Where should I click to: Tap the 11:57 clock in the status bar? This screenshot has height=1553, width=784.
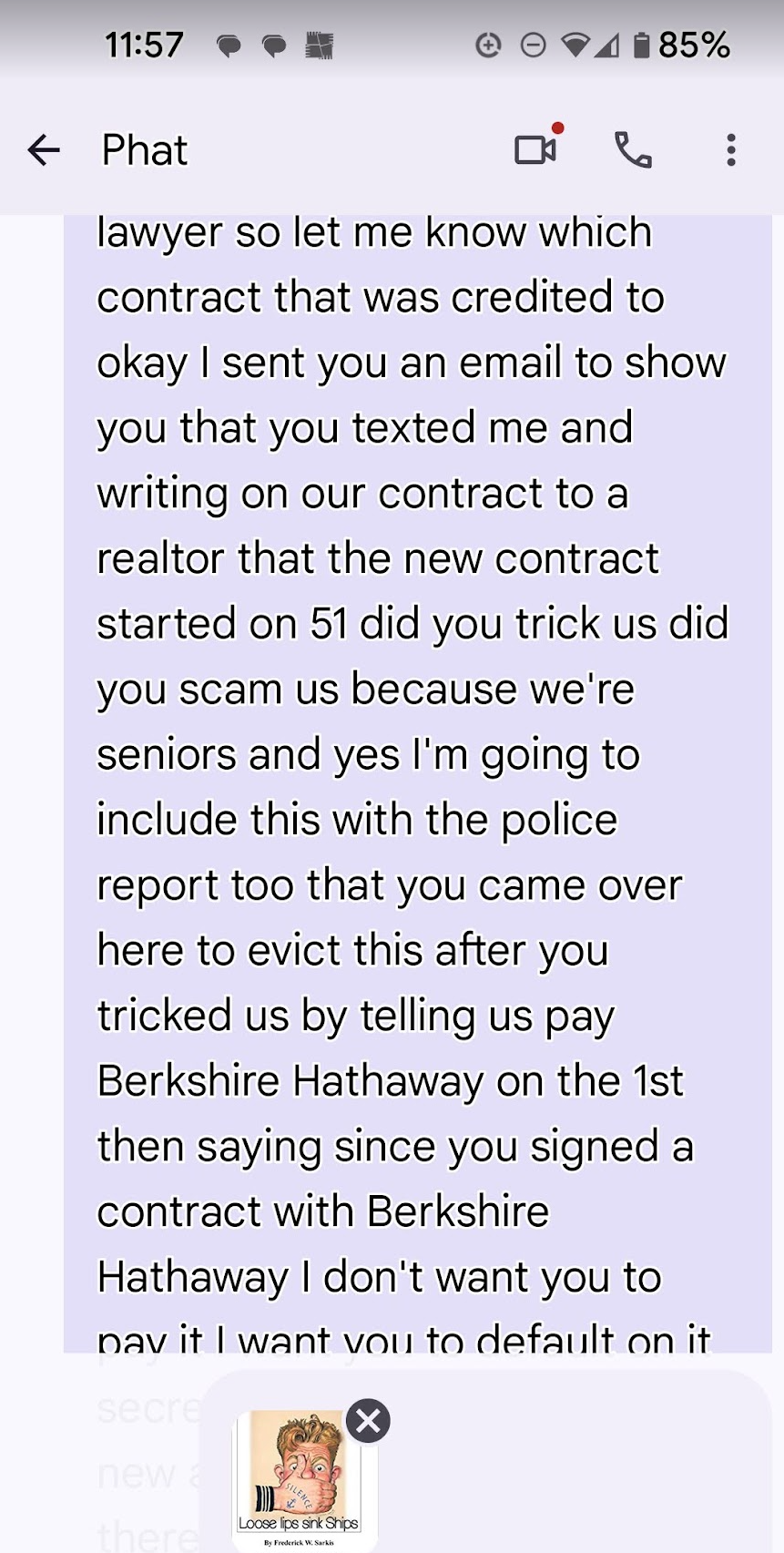click(144, 43)
